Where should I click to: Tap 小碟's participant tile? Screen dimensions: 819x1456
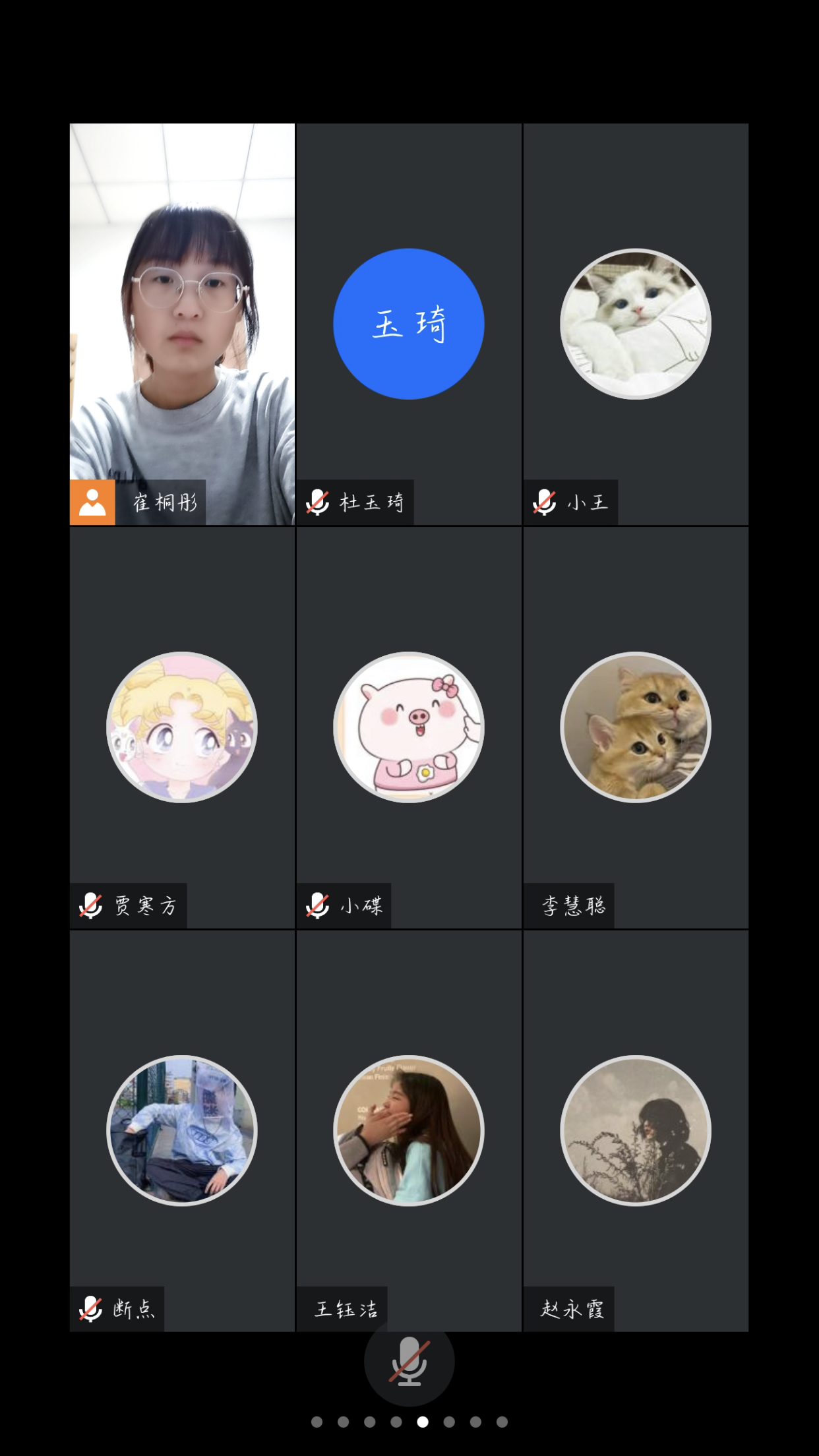pyautogui.click(x=409, y=727)
